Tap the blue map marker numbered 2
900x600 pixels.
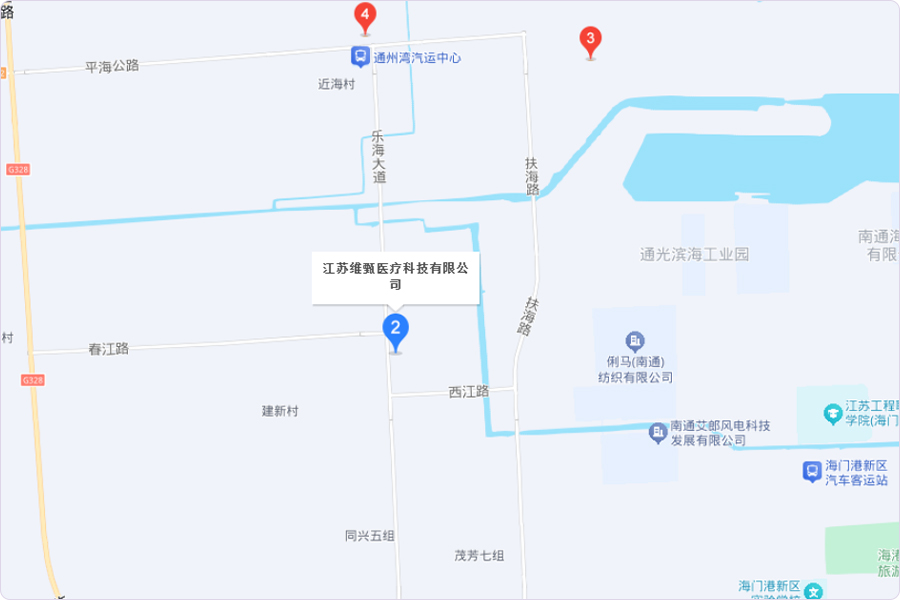396,328
